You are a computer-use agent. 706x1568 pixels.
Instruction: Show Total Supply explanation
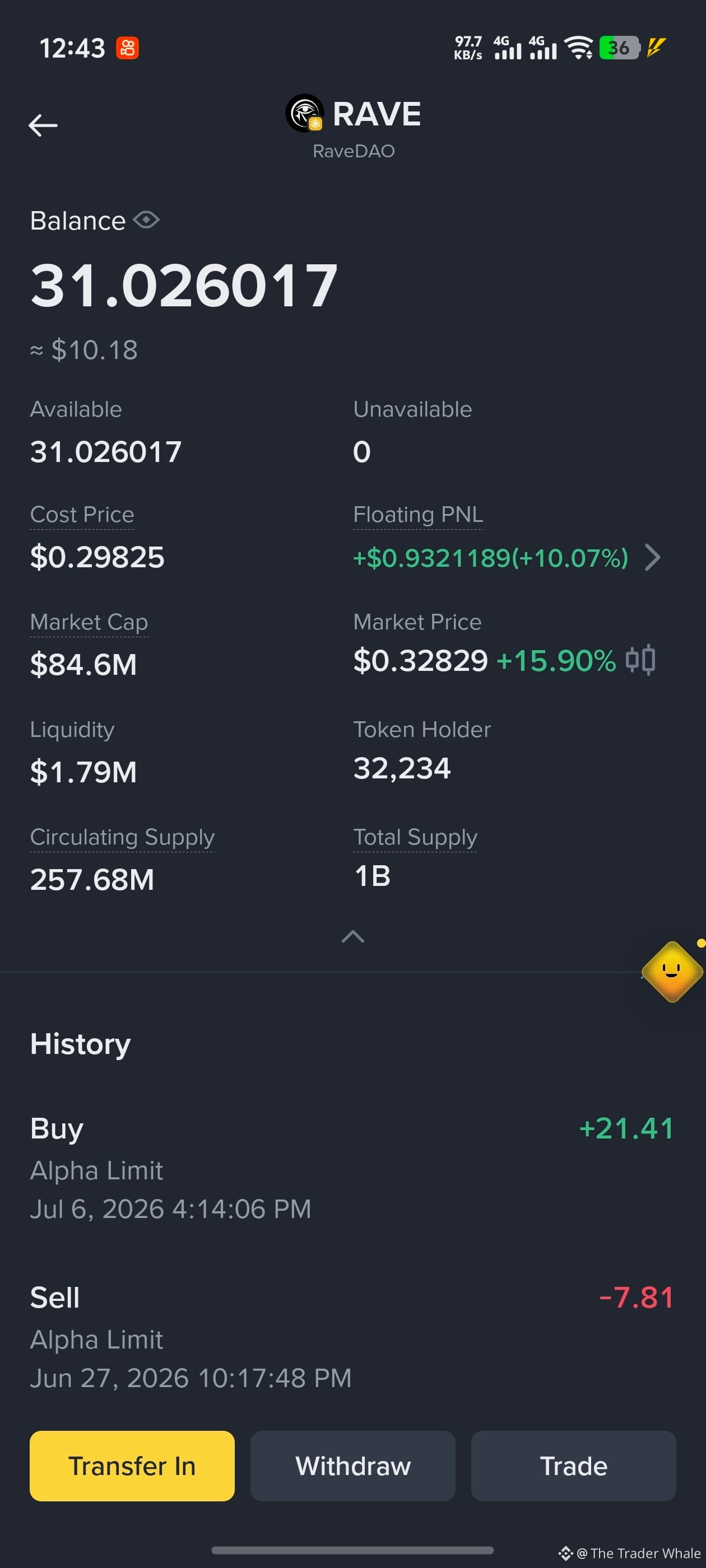415,838
